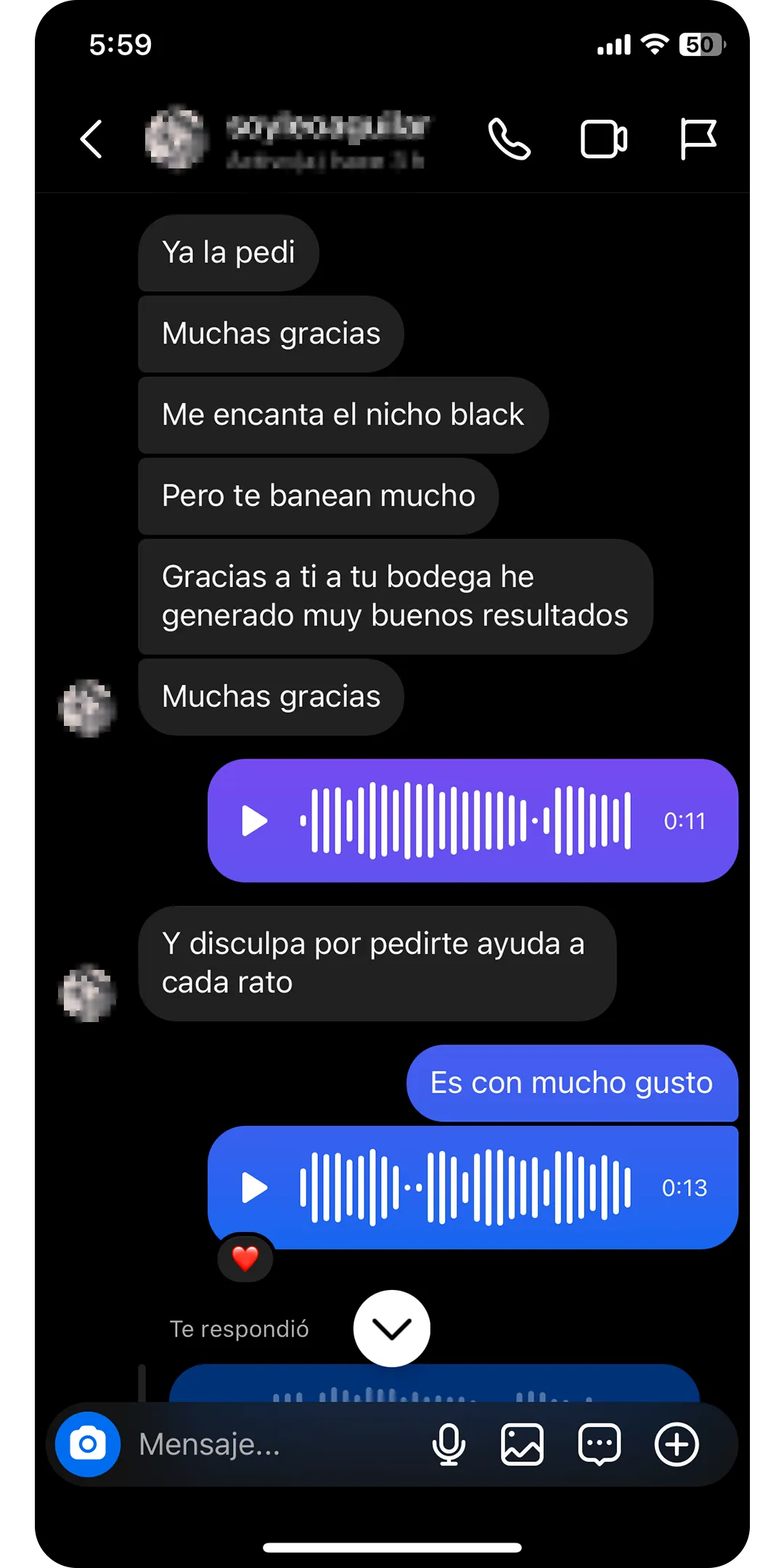Start a video call
784x1568 pixels.
point(603,139)
